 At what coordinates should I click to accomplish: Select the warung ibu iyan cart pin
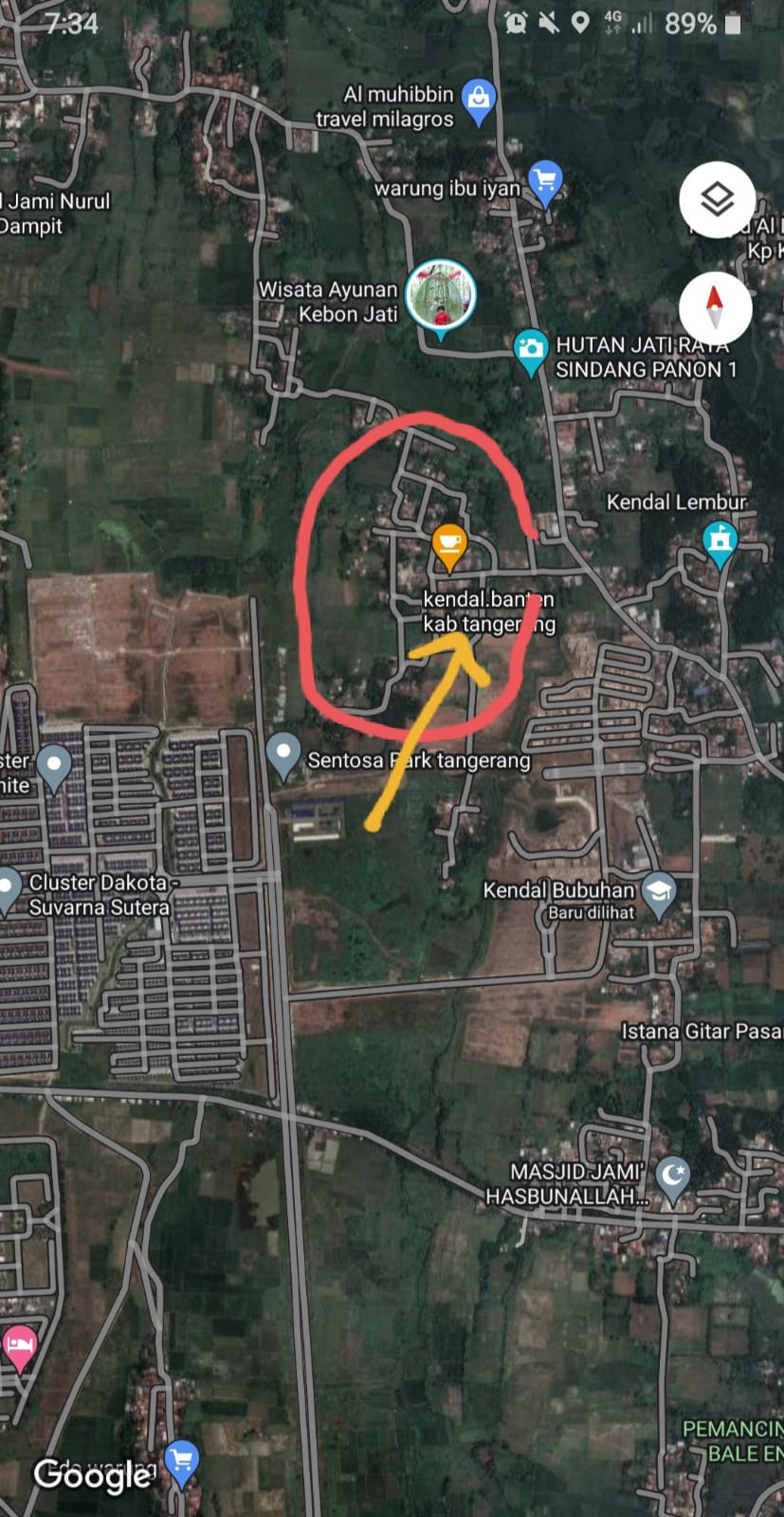pos(544,181)
